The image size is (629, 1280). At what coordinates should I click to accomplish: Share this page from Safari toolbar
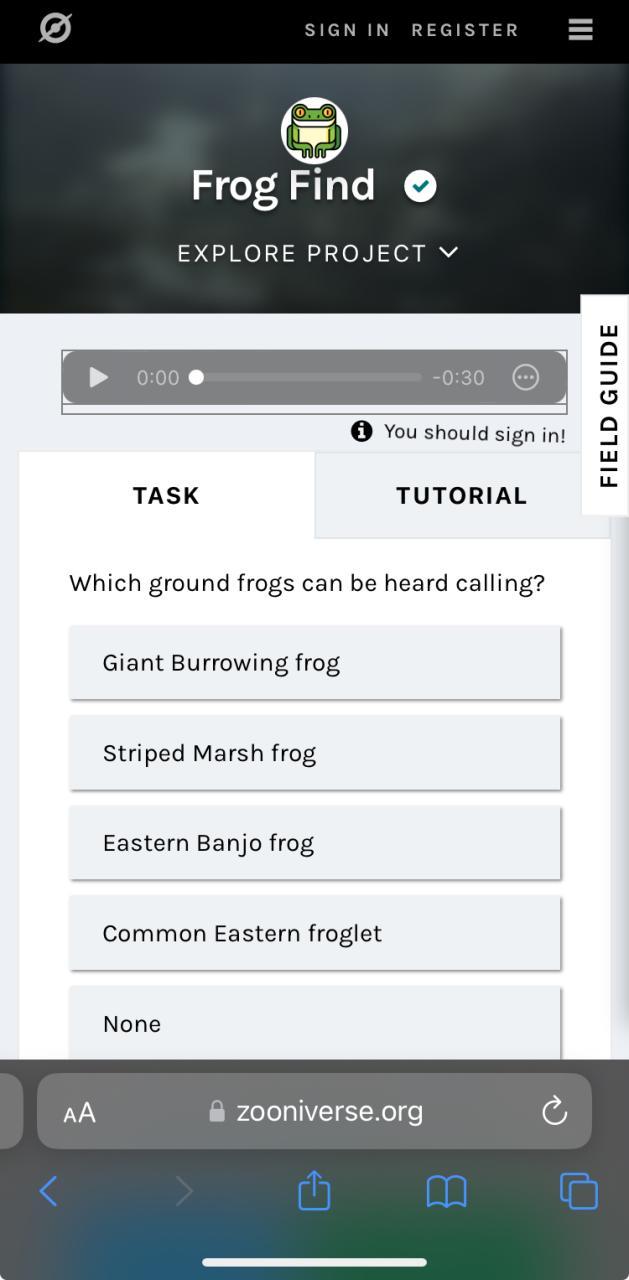click(x=314, y=1190)
